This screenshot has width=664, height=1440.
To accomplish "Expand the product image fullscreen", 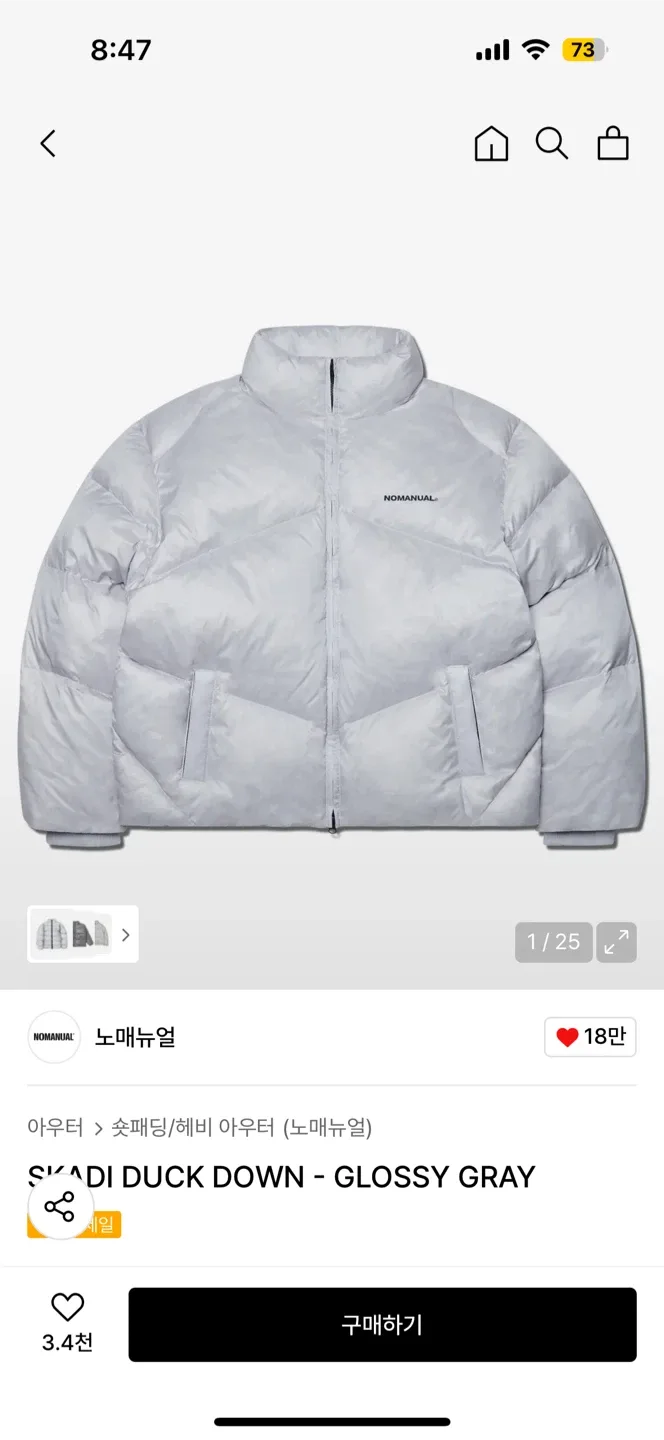I will (x=617, y=942).
